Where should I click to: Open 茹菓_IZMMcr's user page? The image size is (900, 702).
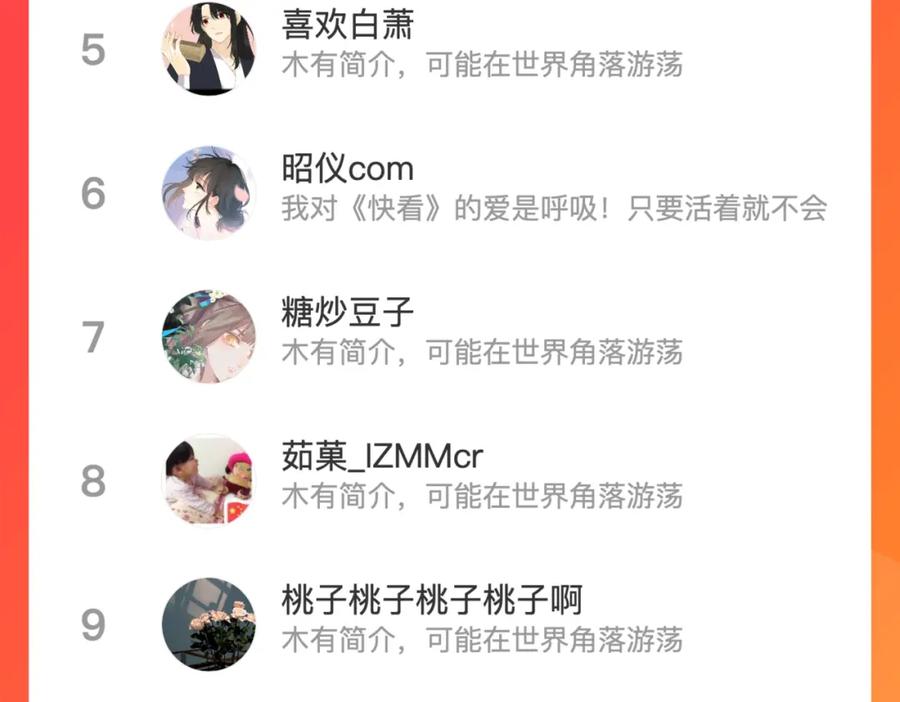(382, 457)
